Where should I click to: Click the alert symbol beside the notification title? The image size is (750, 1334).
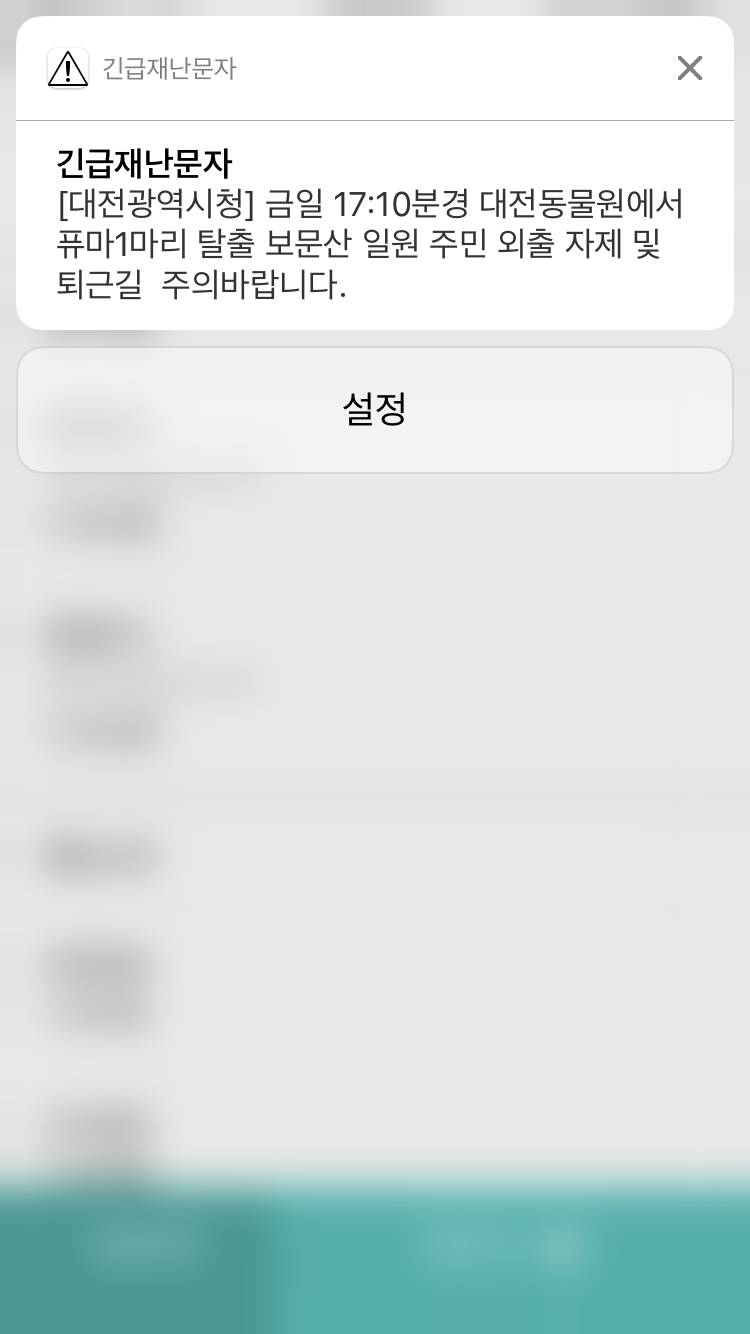click(x=66, y=68)
